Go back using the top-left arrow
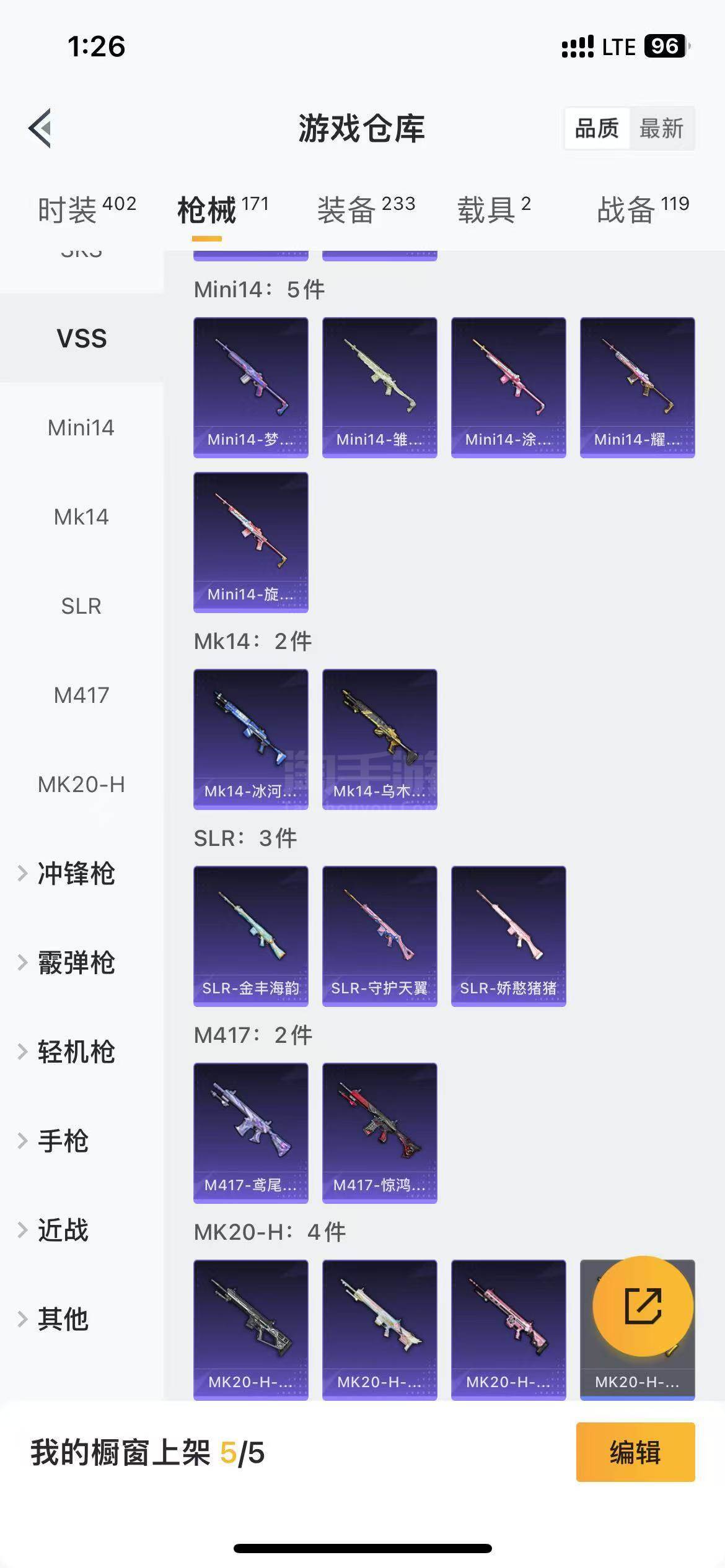Screen dimensions: 725x1568 40,128
